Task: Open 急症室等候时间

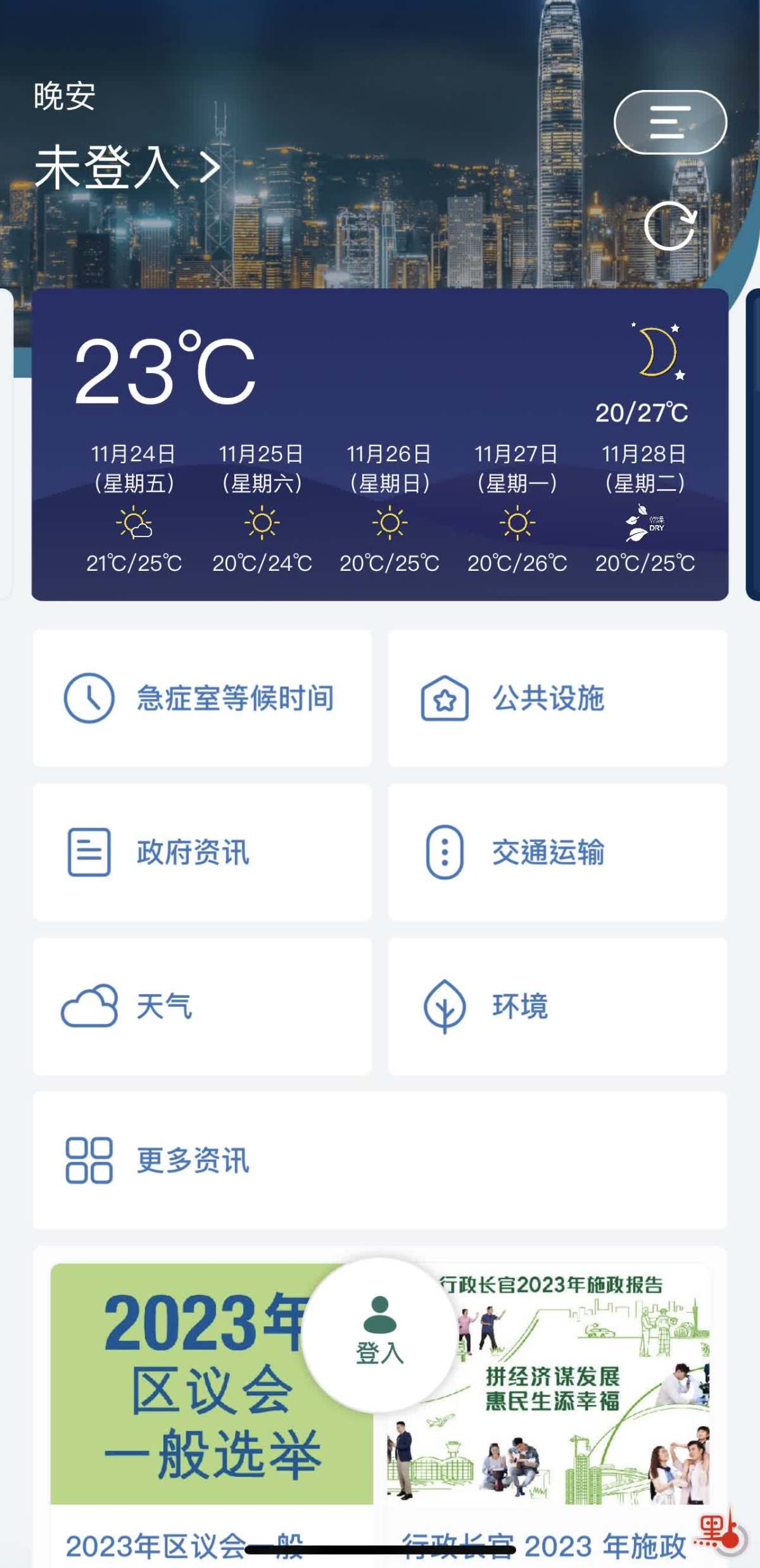Action: tap(202, 698)
